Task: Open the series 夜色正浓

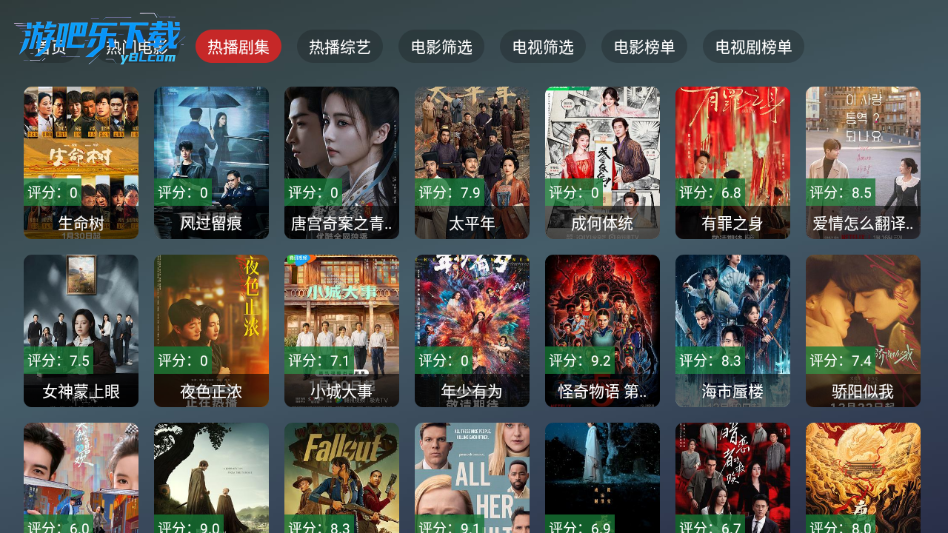Action: tap(211, 328)
